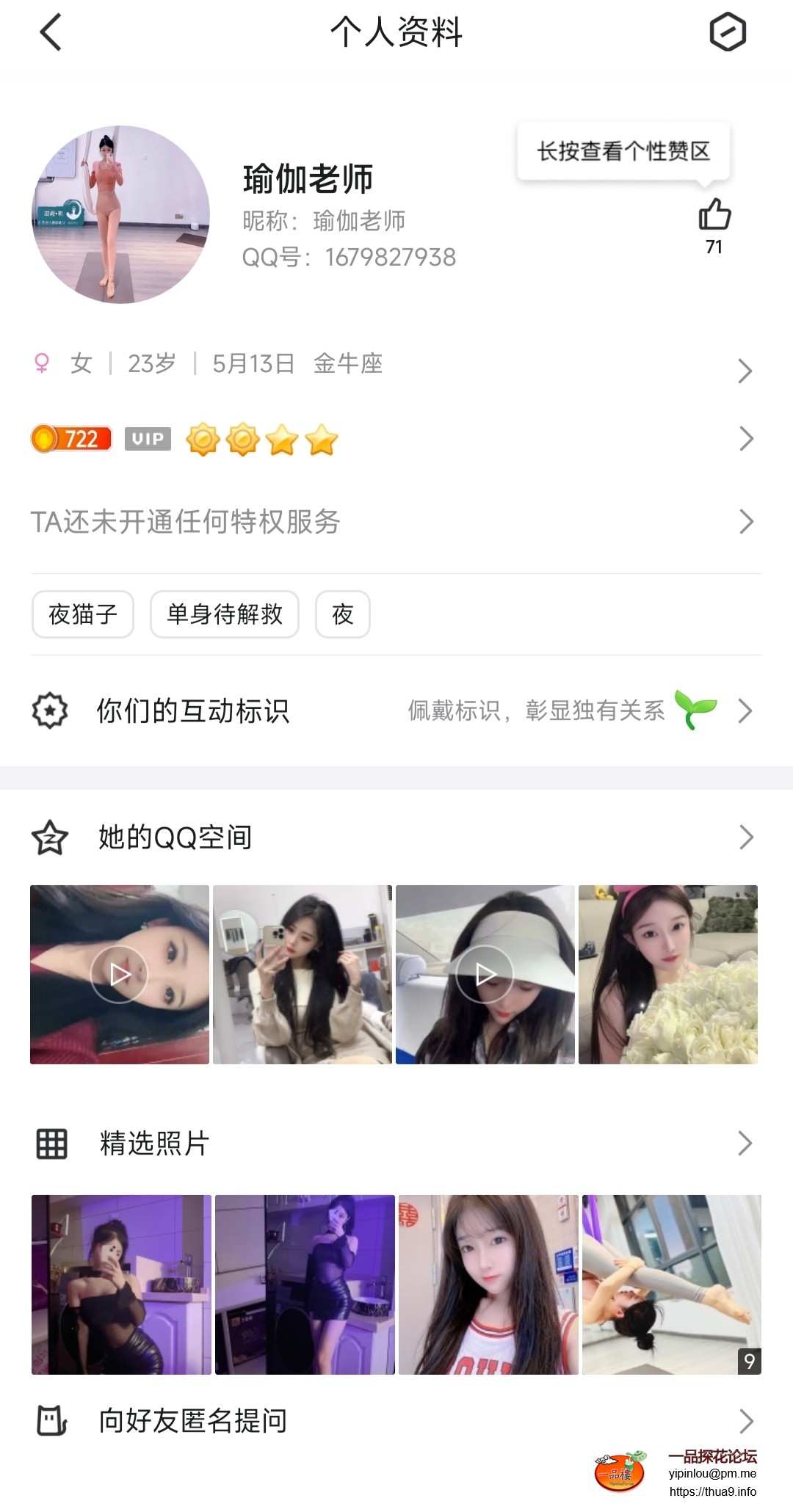Screen dimensions: 793x1512
Task: Open the 精选照片 tile marked with 9
Action: coord(672,1284)
